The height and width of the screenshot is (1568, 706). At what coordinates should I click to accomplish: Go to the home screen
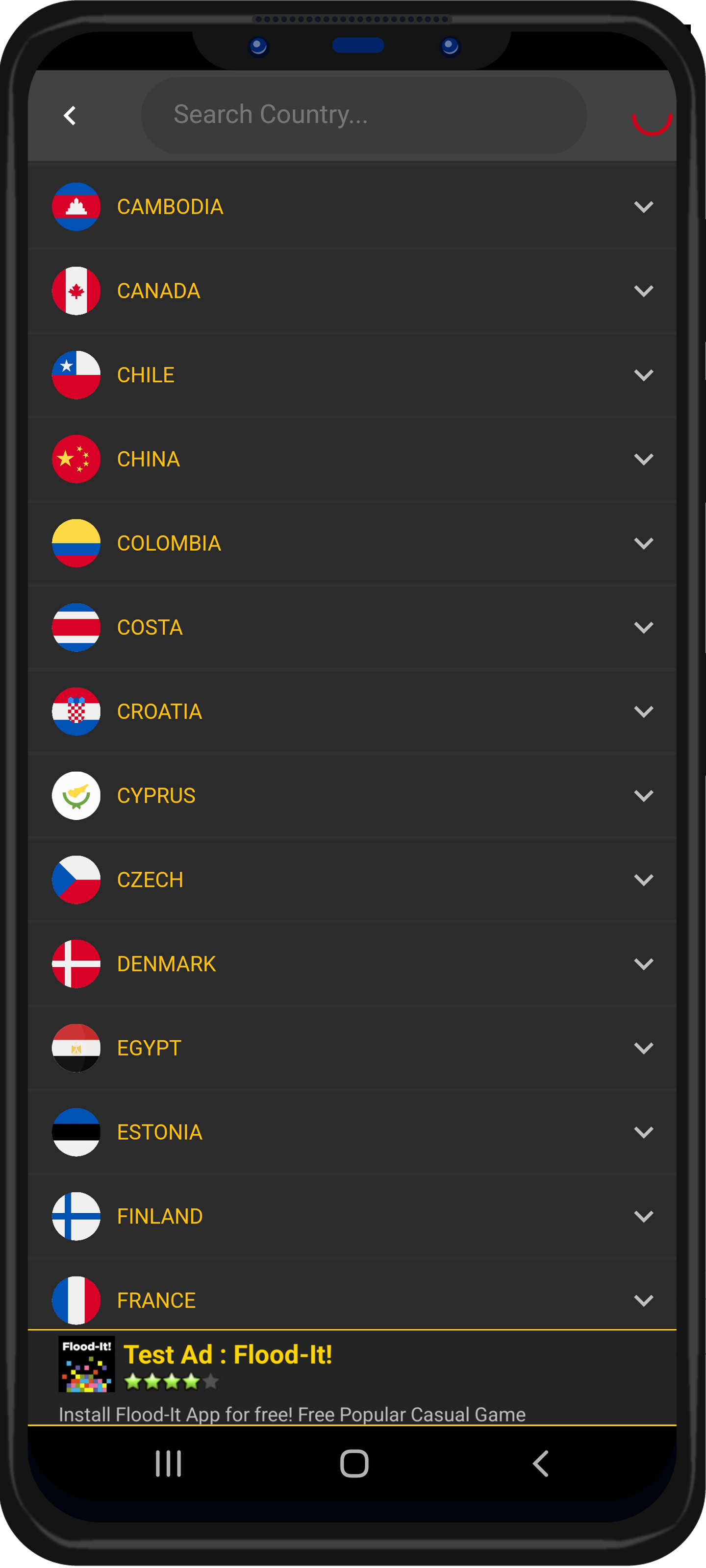pos(354,1463)
